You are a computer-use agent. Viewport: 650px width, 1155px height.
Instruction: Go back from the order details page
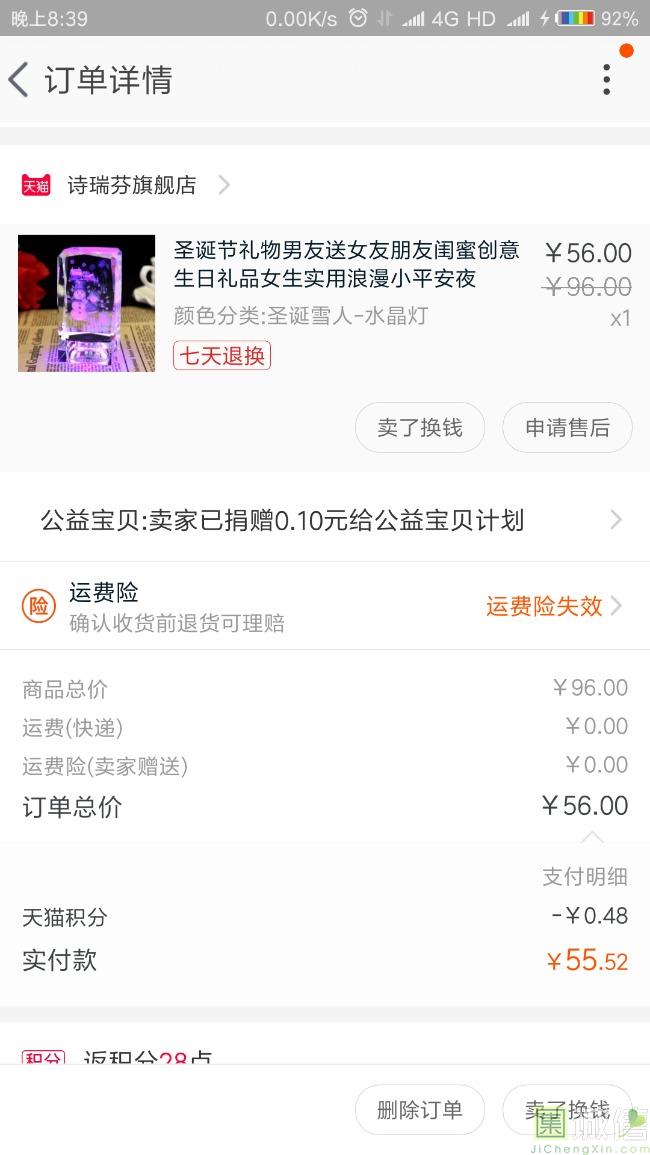click(20, 80)
